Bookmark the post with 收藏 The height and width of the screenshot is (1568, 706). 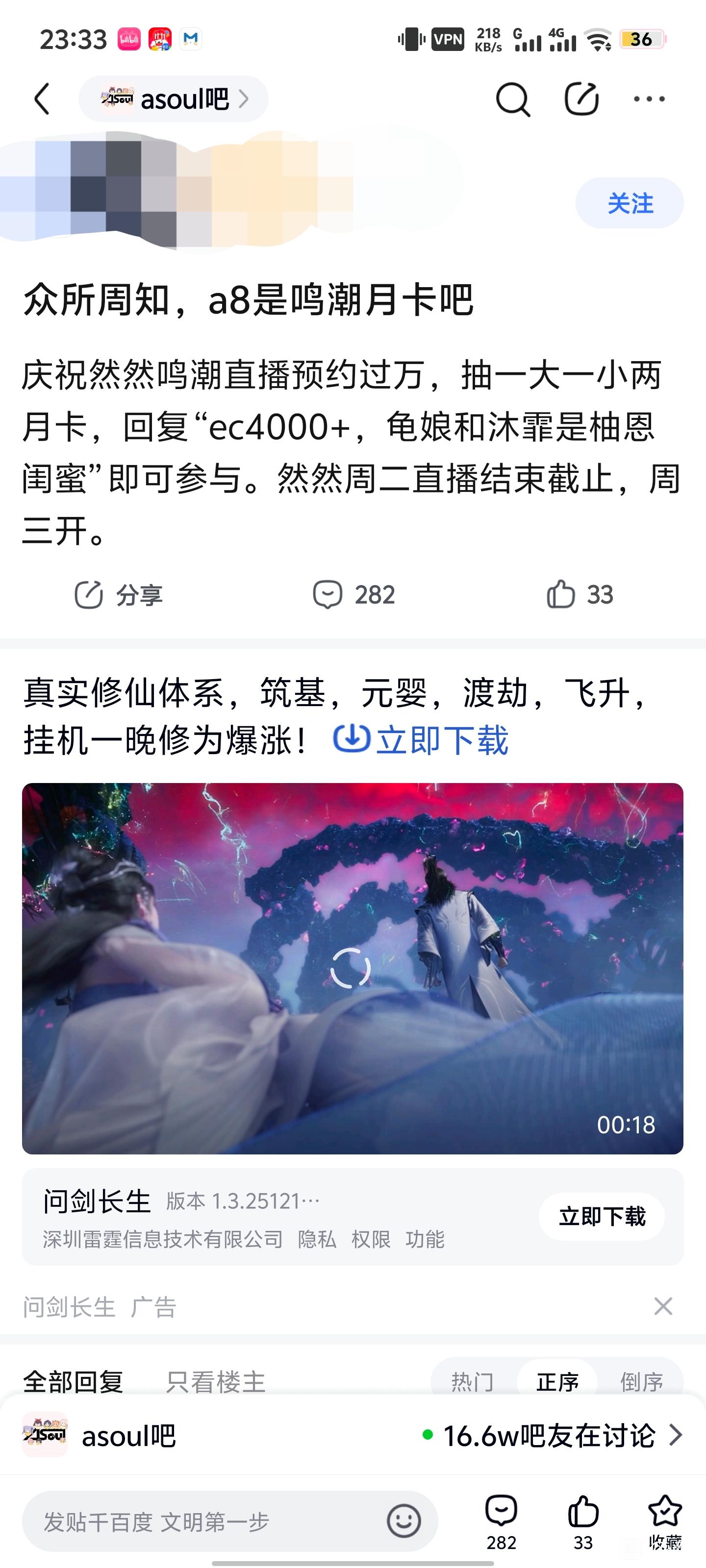(664, 1523)
